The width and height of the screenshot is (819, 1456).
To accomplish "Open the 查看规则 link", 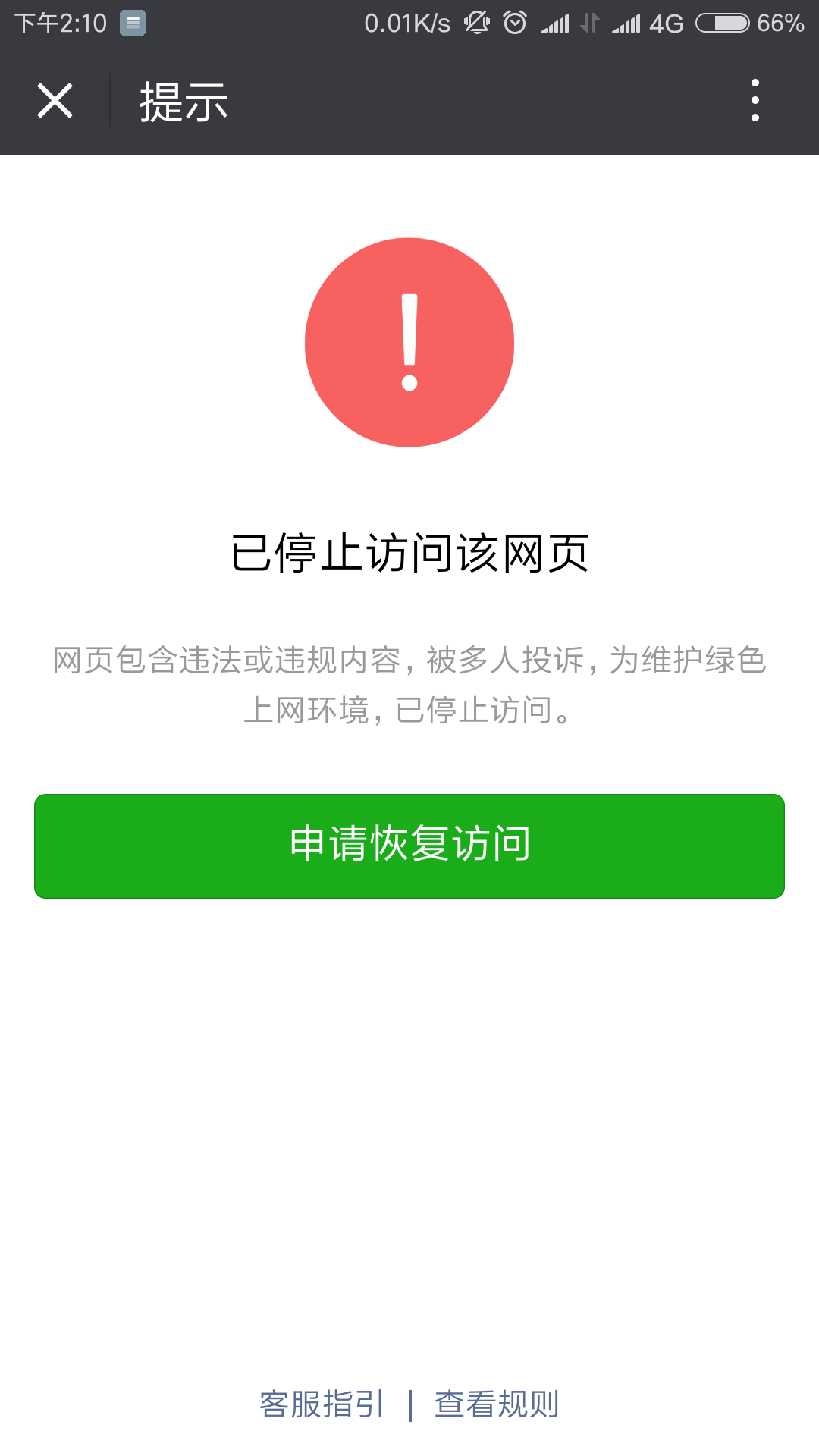I will coord(497,1404).
